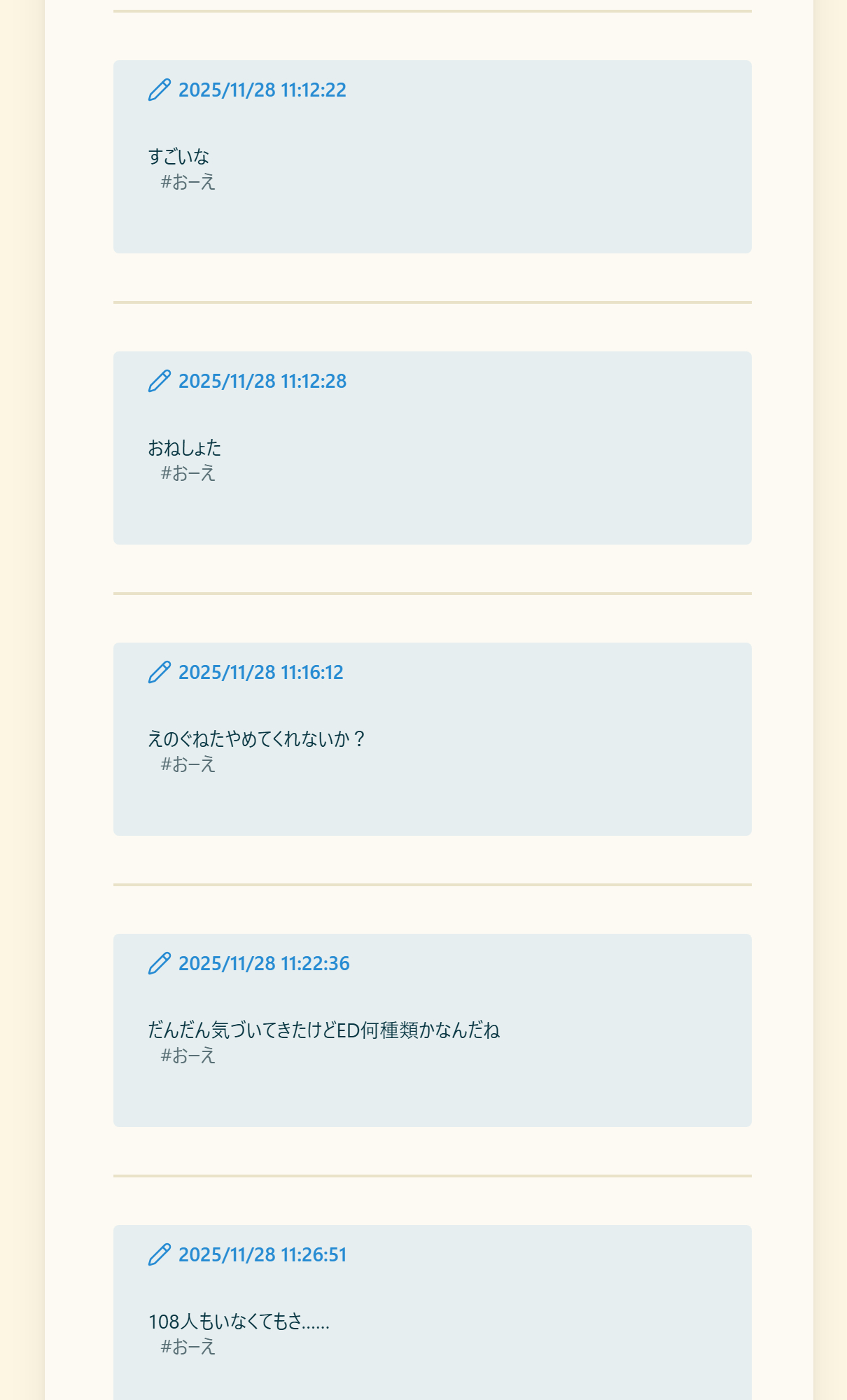Screen dimensions: 847x1400
Task: Open the post timestamped 11:26:51
Action: click(x=262, y=1255)
